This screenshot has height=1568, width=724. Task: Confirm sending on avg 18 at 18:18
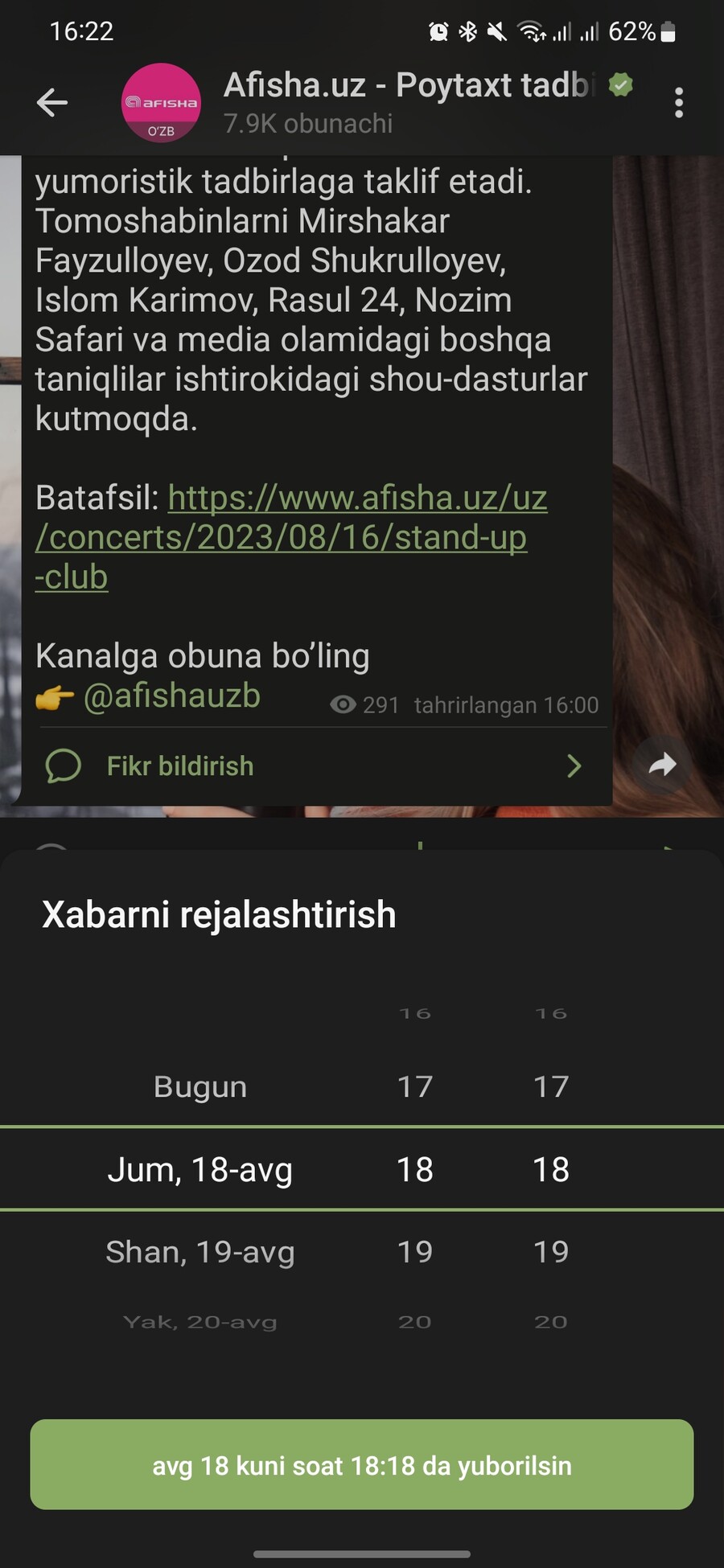point(362,1465)
